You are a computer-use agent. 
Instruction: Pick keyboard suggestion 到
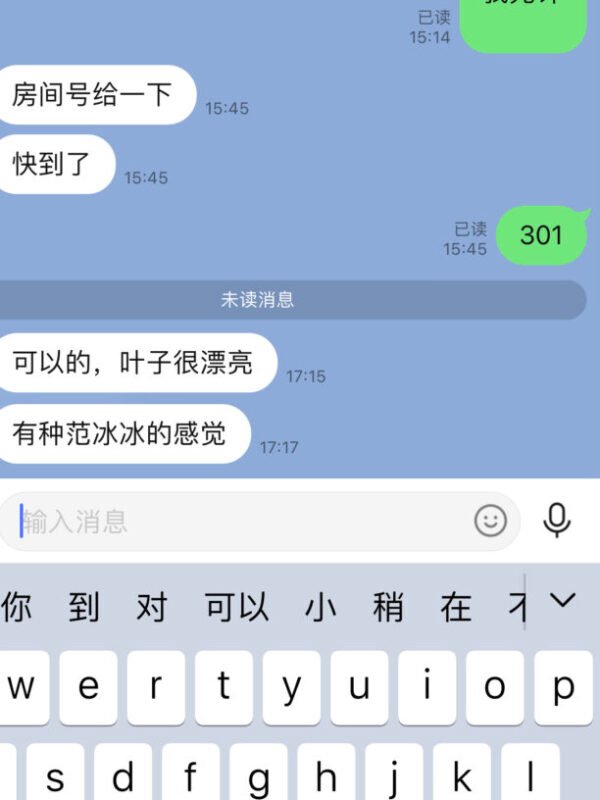84,607
